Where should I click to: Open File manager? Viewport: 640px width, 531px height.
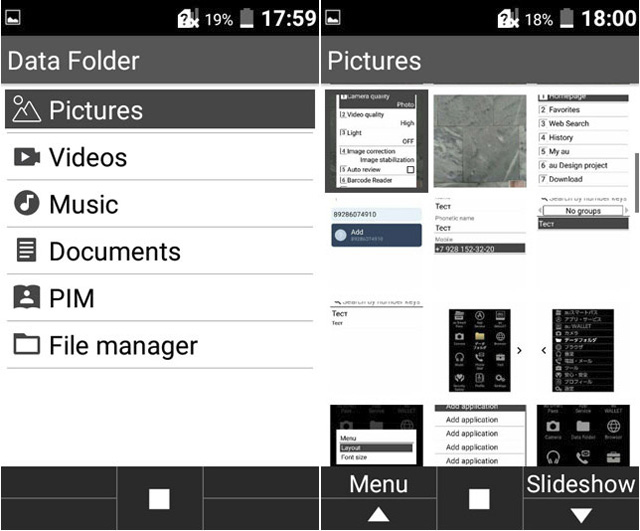pos(160,345)
